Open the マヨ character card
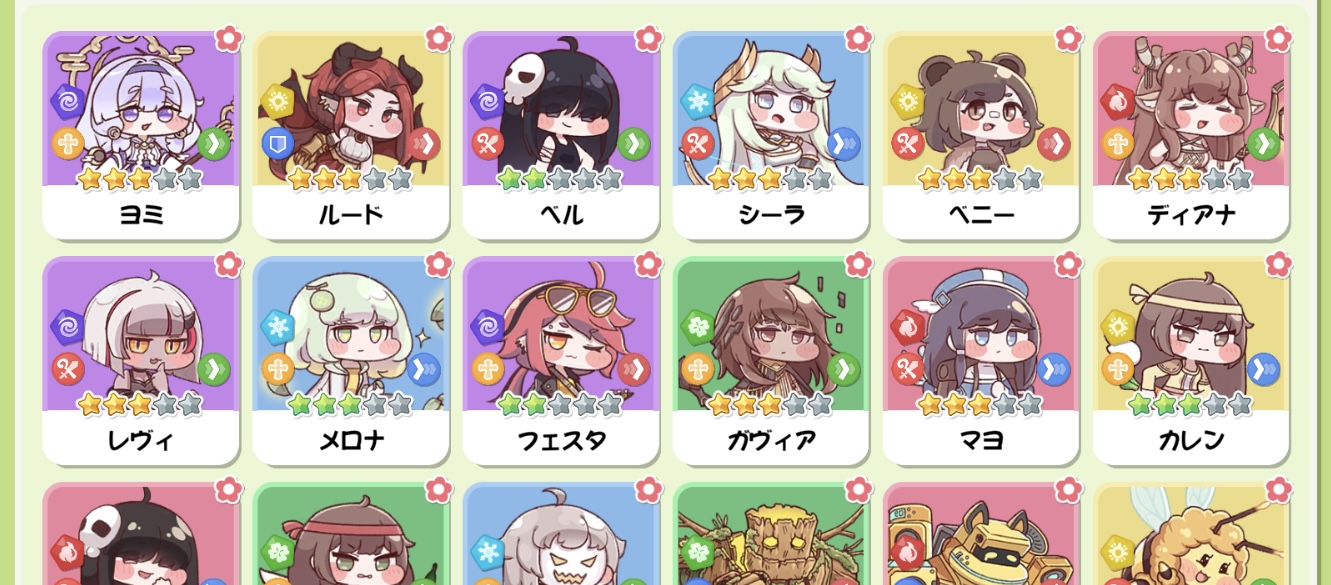The width and height of the screenshot is (1331, 585). 980,360
